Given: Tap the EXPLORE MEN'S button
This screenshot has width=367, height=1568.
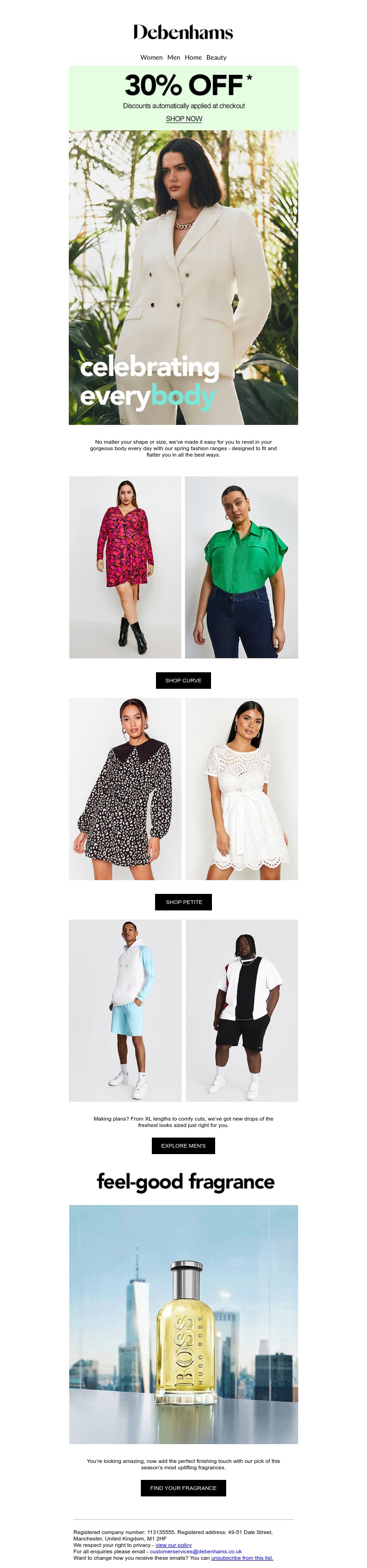Looking at the screenshot, I should (x=183, y=1145).
